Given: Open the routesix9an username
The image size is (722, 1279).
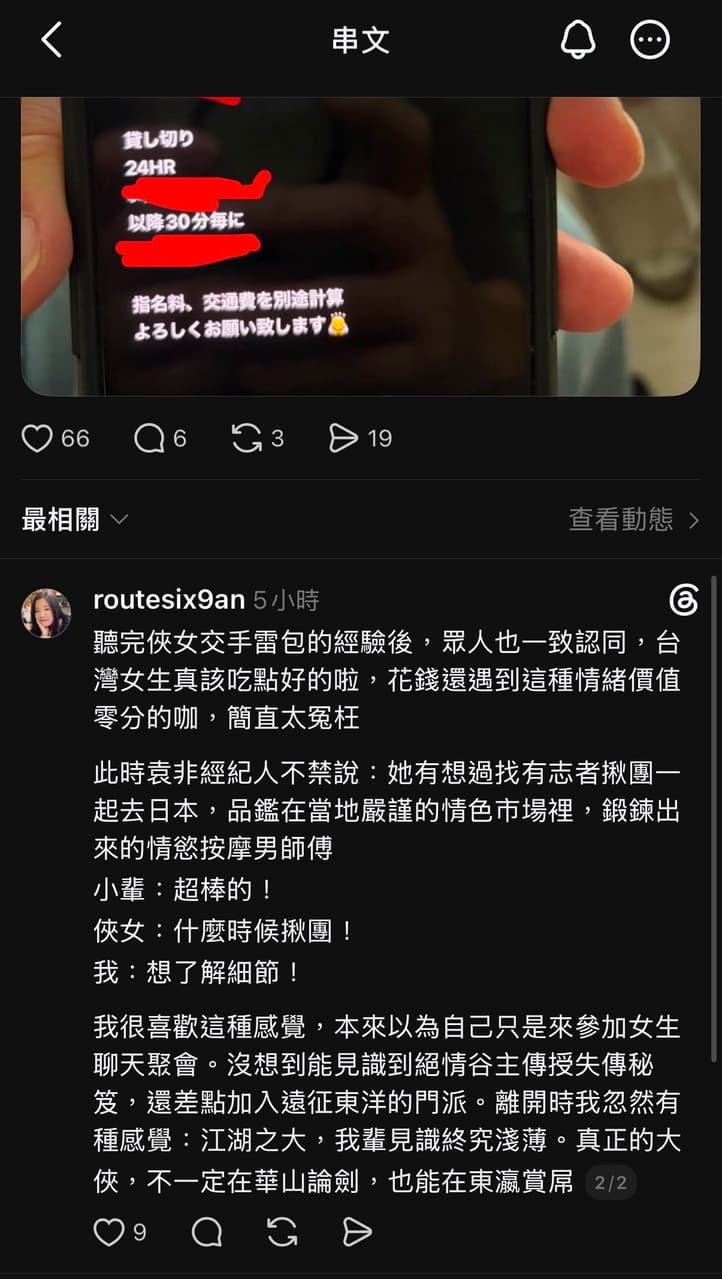Looking at the screenshot, I should 169,599.
